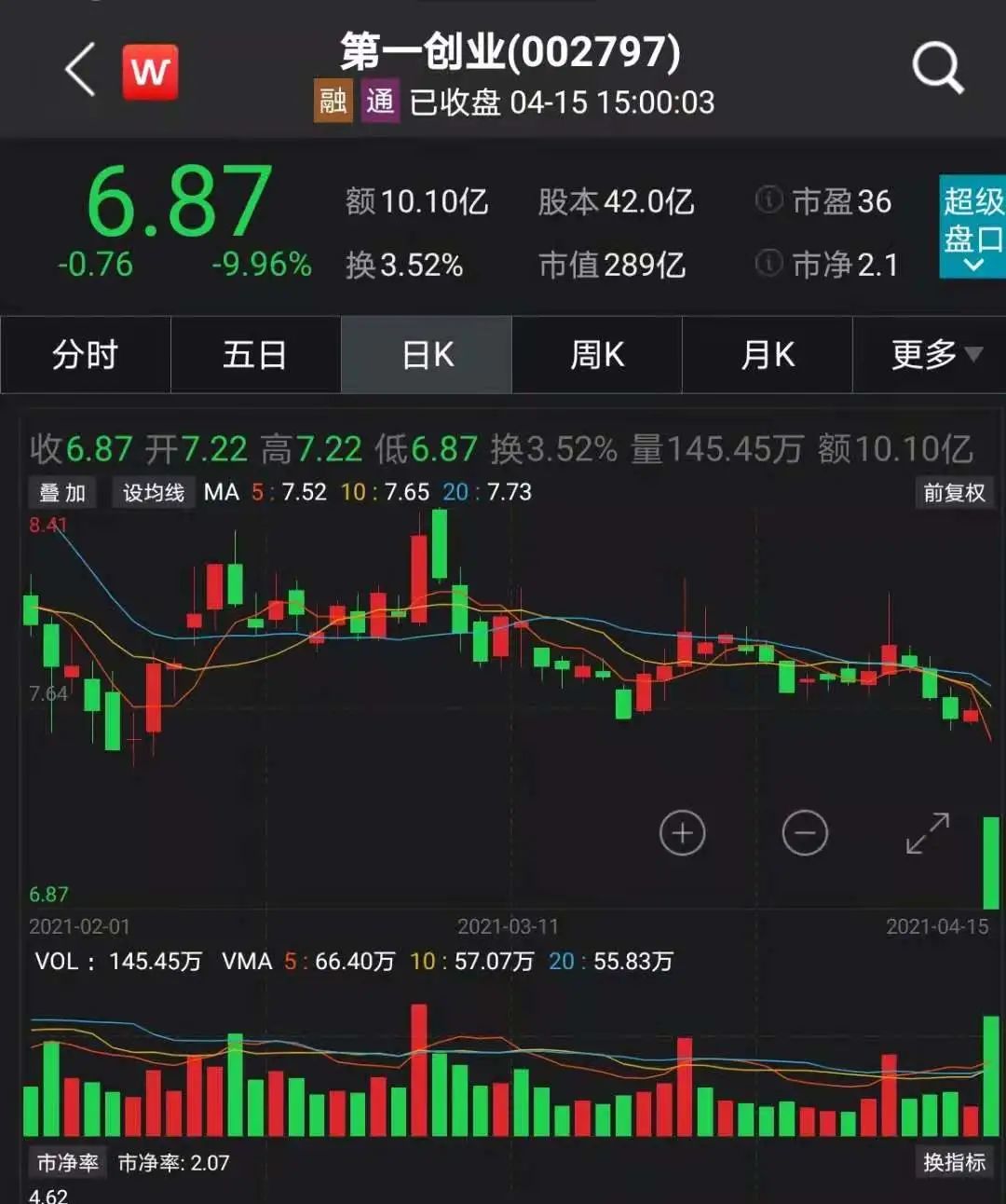Tap the red W icon
This screenshot has height=1204, width=1006.
(x=150, y=71)
